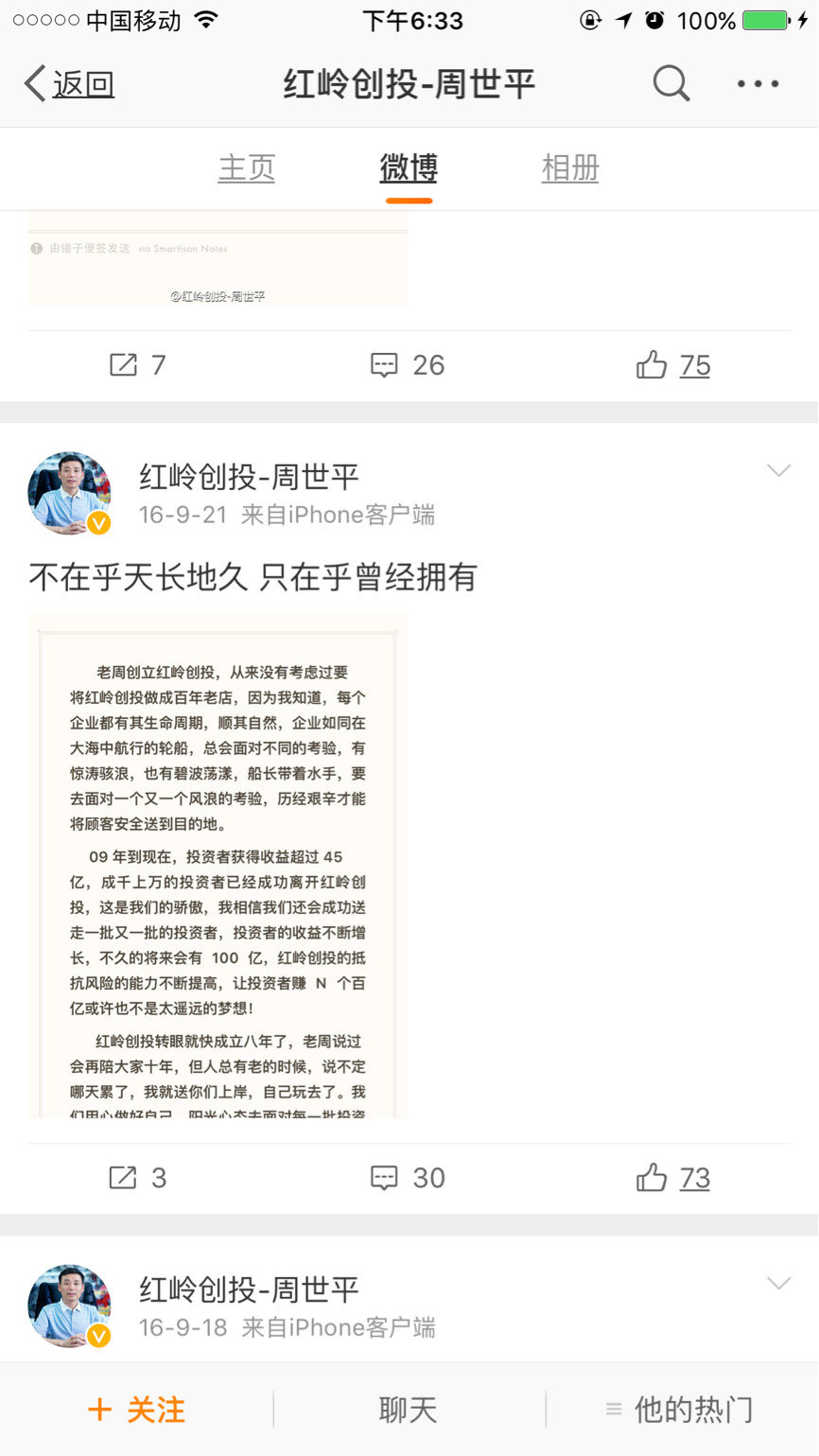Switch to the 相册 tab
The image size is (819, 1456).
tap(570, 168)
